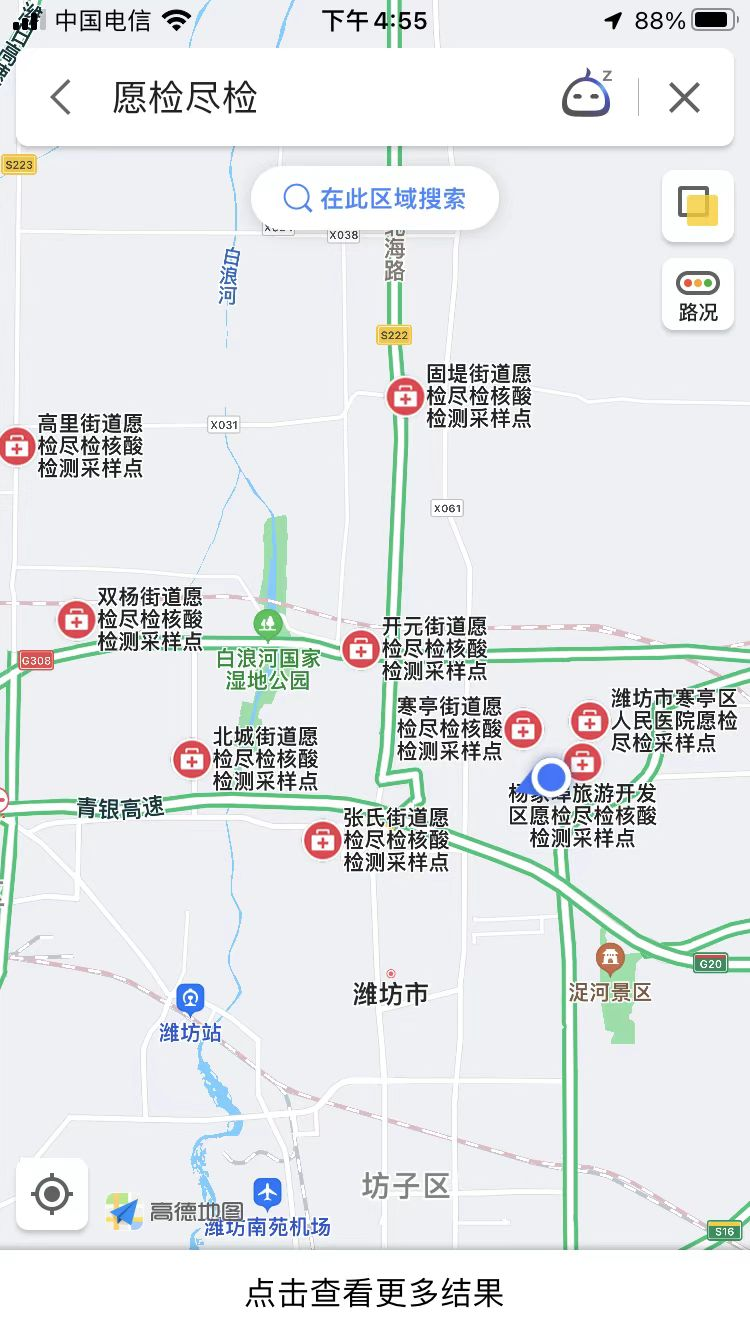Tap 在此区域搜索 to search this area
The image size is (750, 1334).
coord(374,198)
